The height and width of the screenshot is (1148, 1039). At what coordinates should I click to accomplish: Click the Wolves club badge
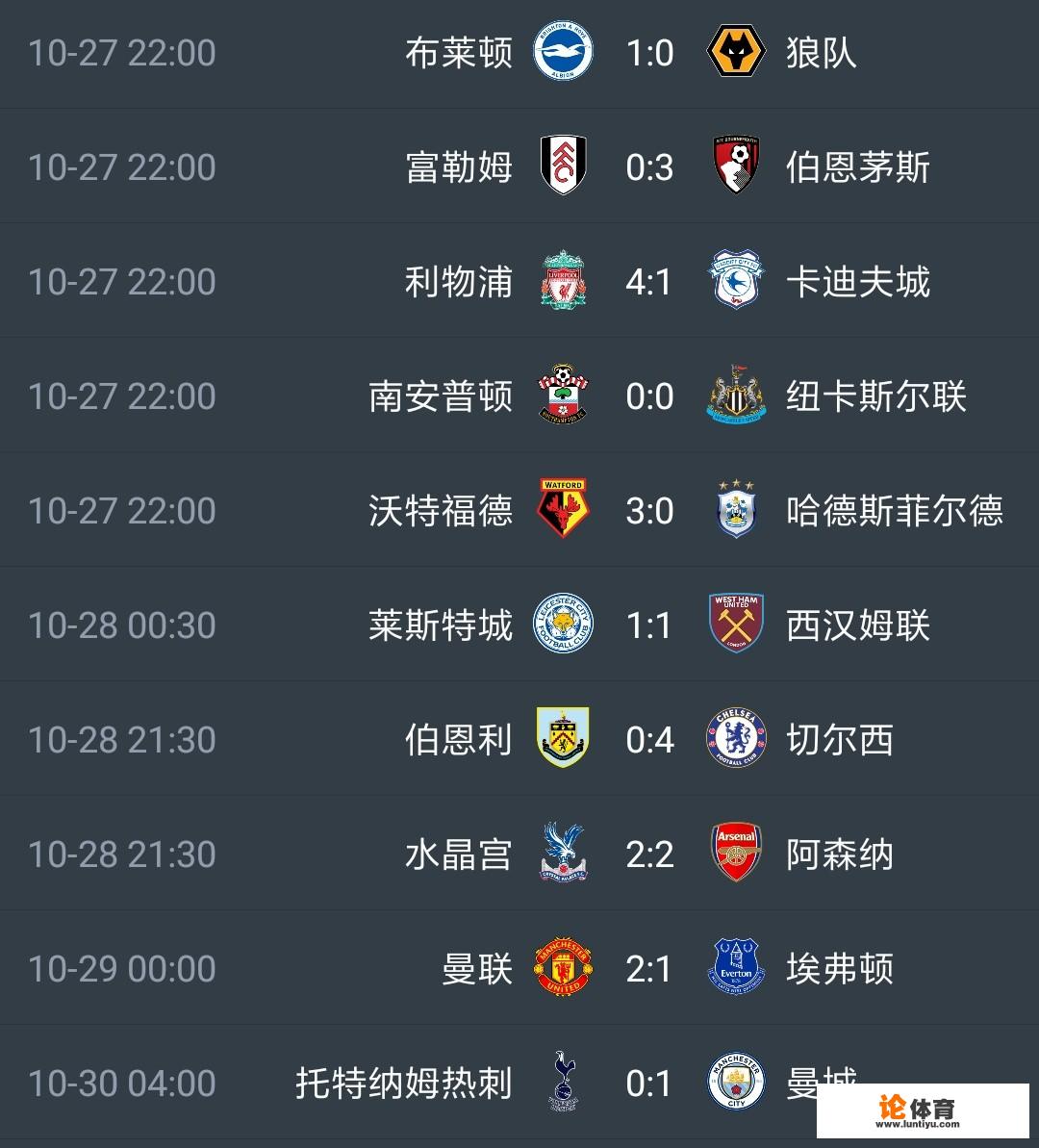point(736,53)
